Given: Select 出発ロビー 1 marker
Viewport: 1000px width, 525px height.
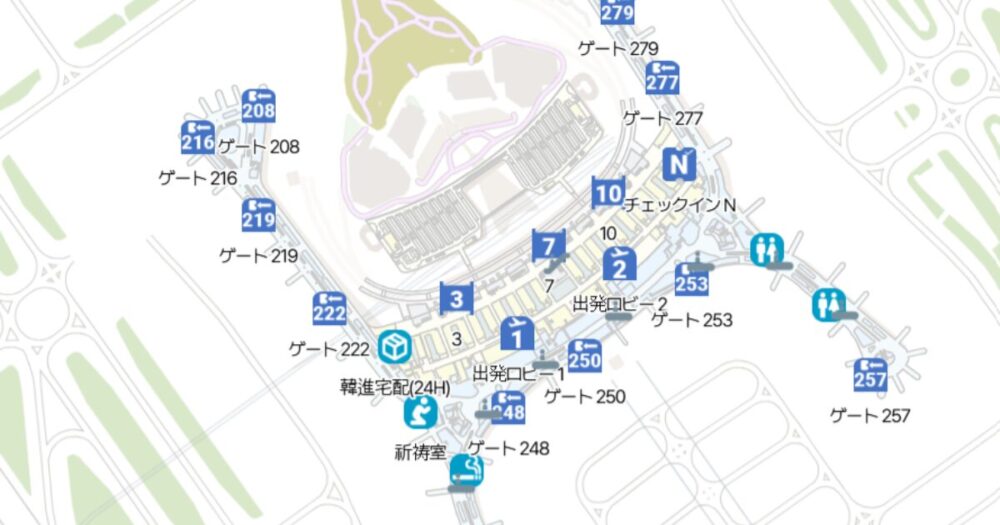Looking at the screenshot, I should [x=516, y=333].
